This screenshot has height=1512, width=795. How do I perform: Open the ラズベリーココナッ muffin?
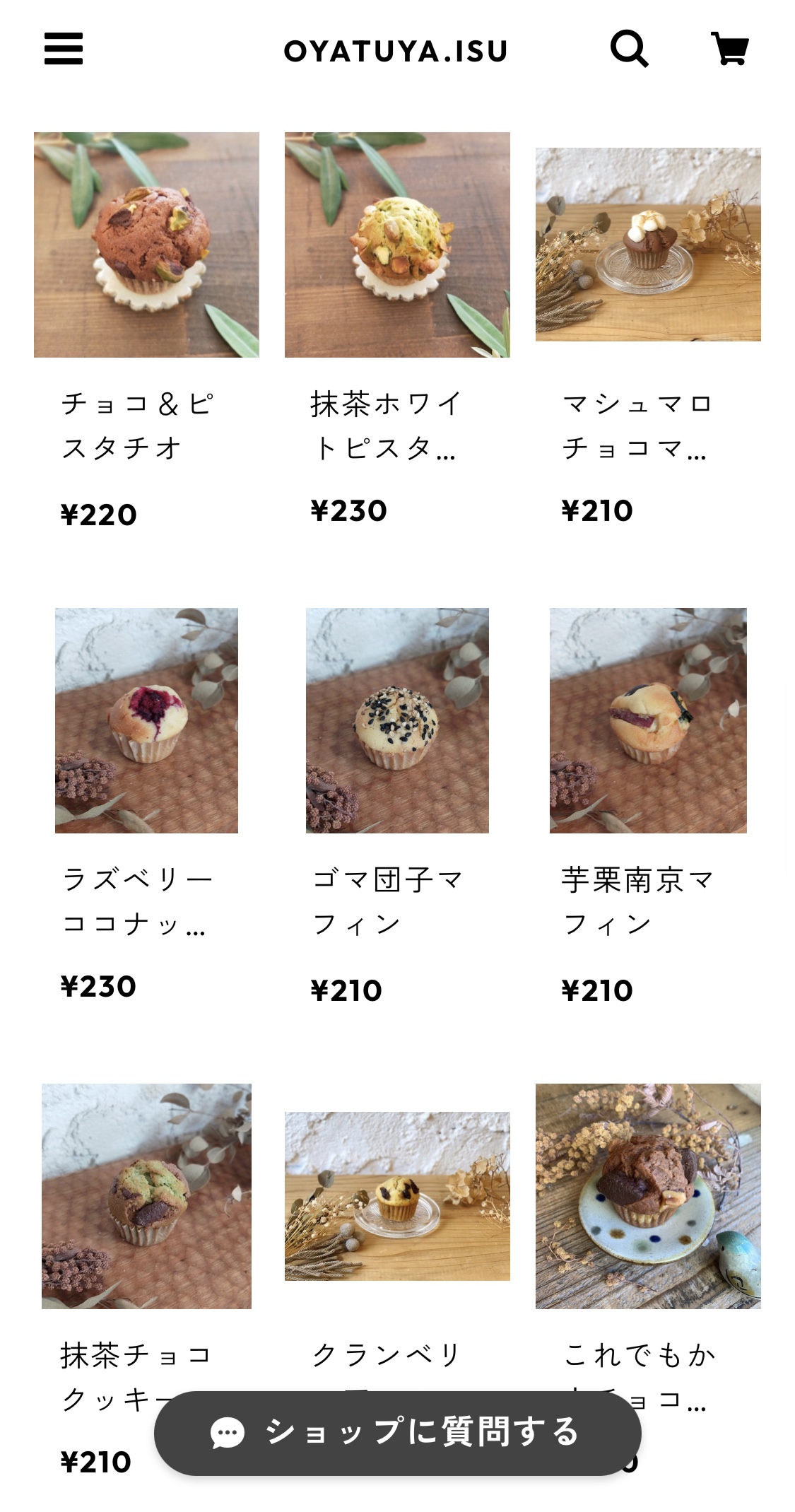pos(146,720)
